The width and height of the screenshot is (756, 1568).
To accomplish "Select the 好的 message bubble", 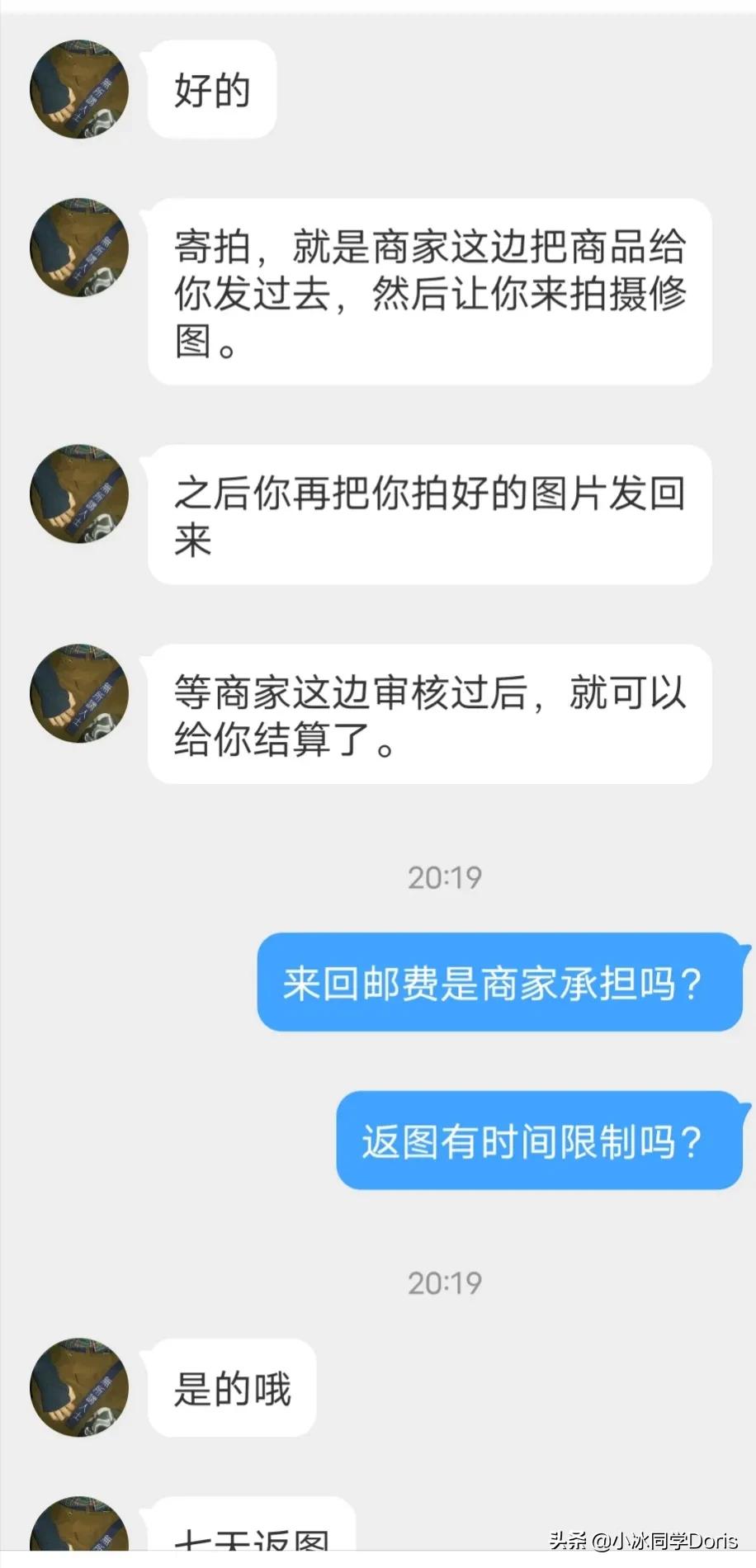I will click(x=210, y=91).
